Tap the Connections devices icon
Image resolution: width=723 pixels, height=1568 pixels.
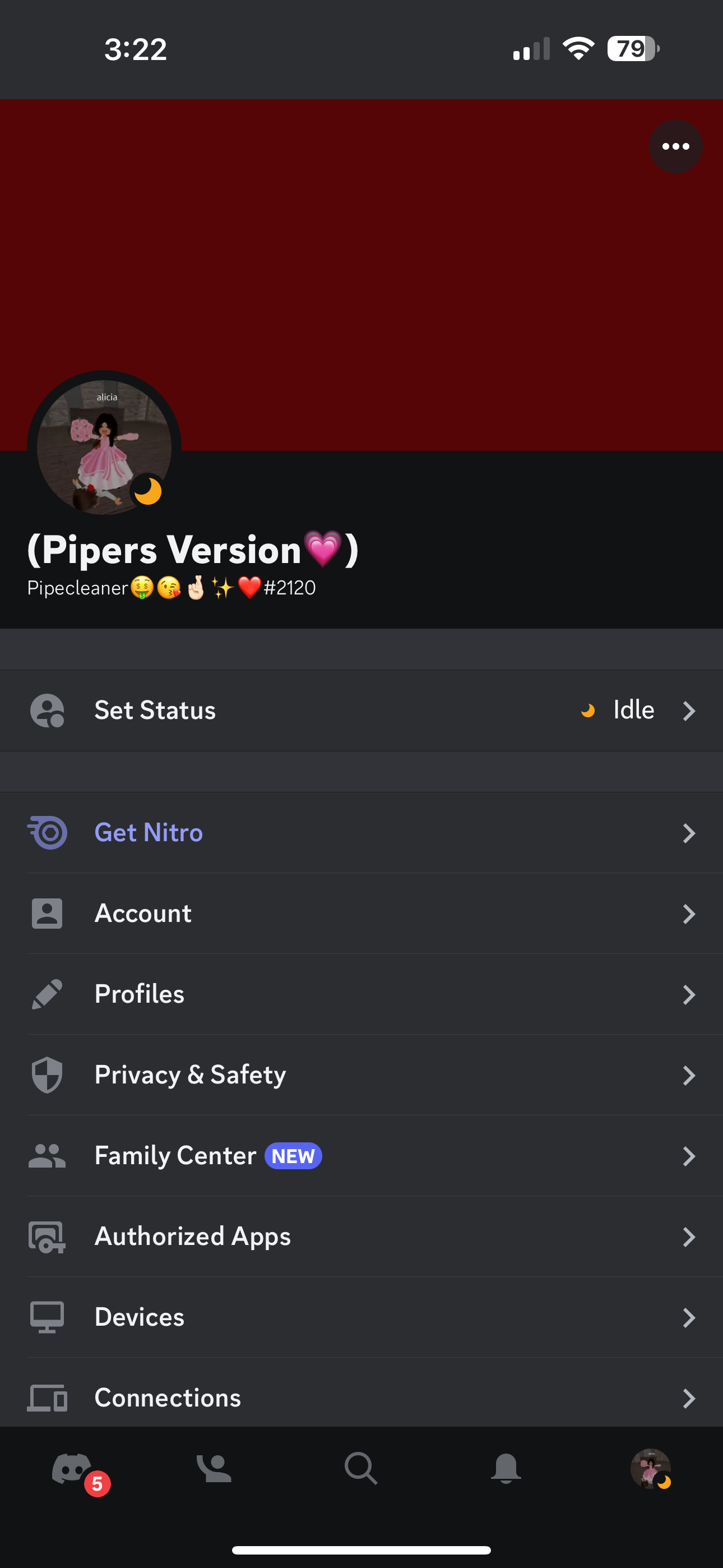(x=48, y=1398)
